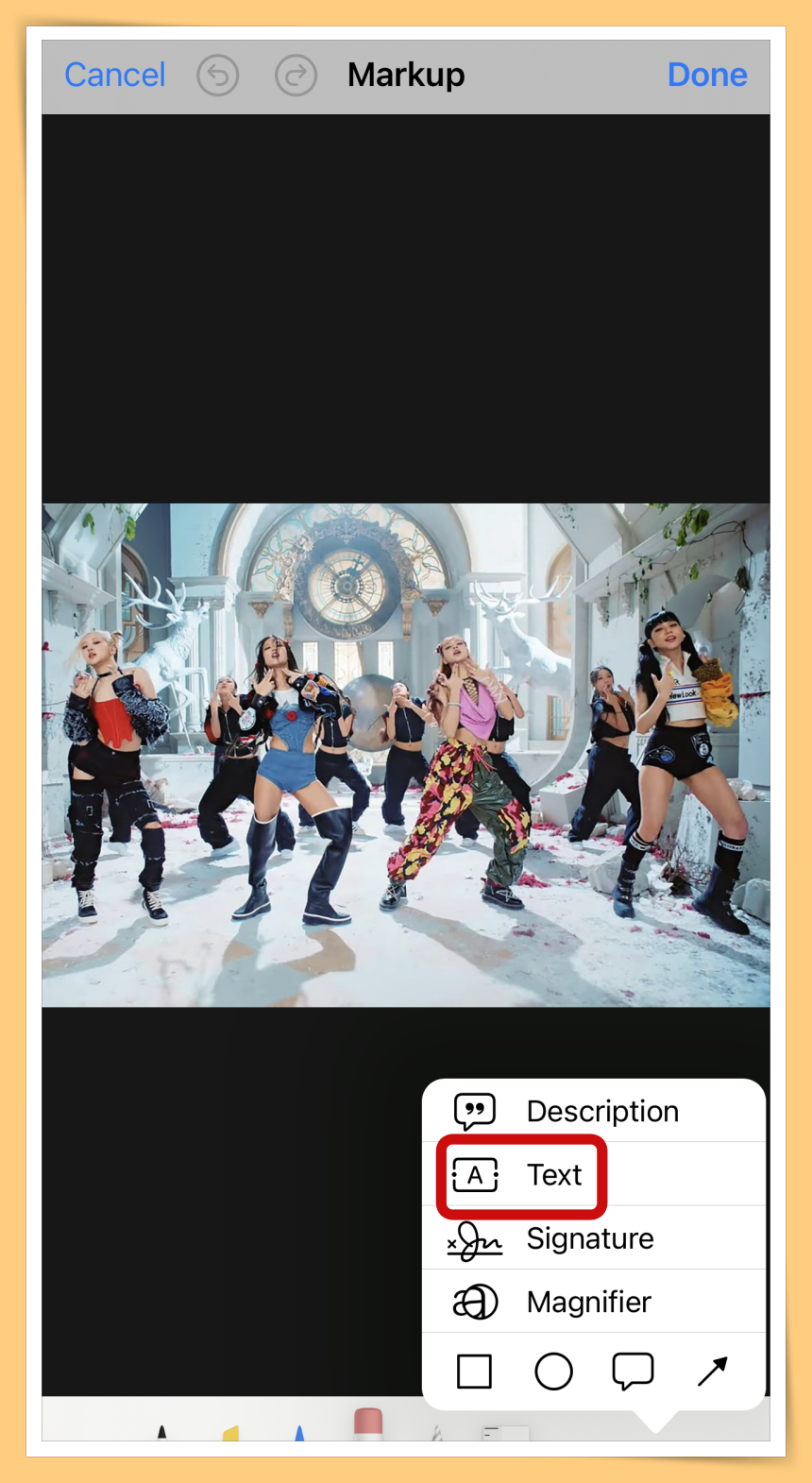Insert an arrow shape
812x1483 pixels.
(712, 1371)
